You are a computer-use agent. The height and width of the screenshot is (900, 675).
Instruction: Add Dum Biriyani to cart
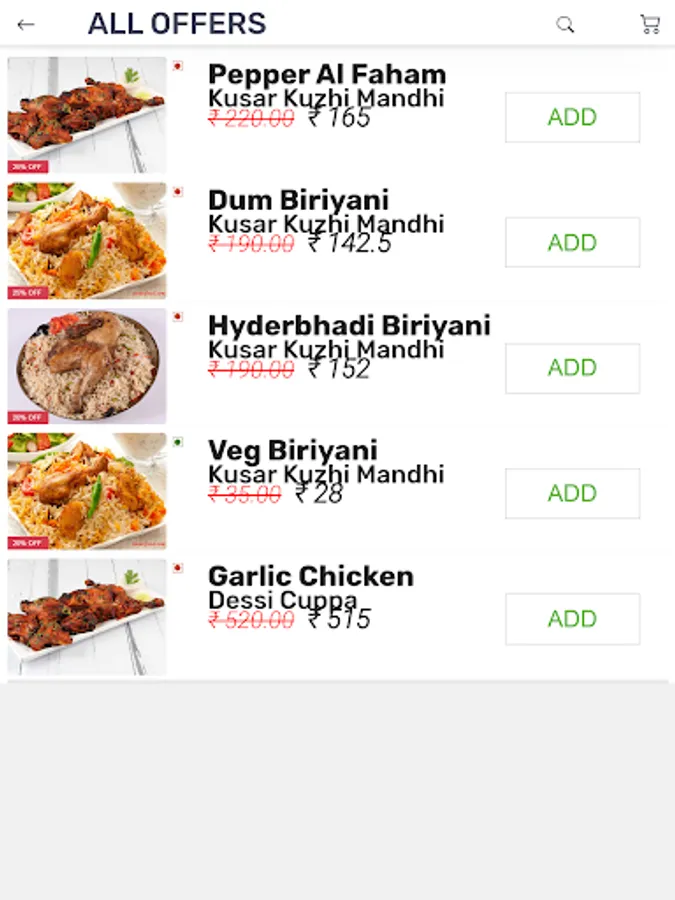click(x=572, y=242)
